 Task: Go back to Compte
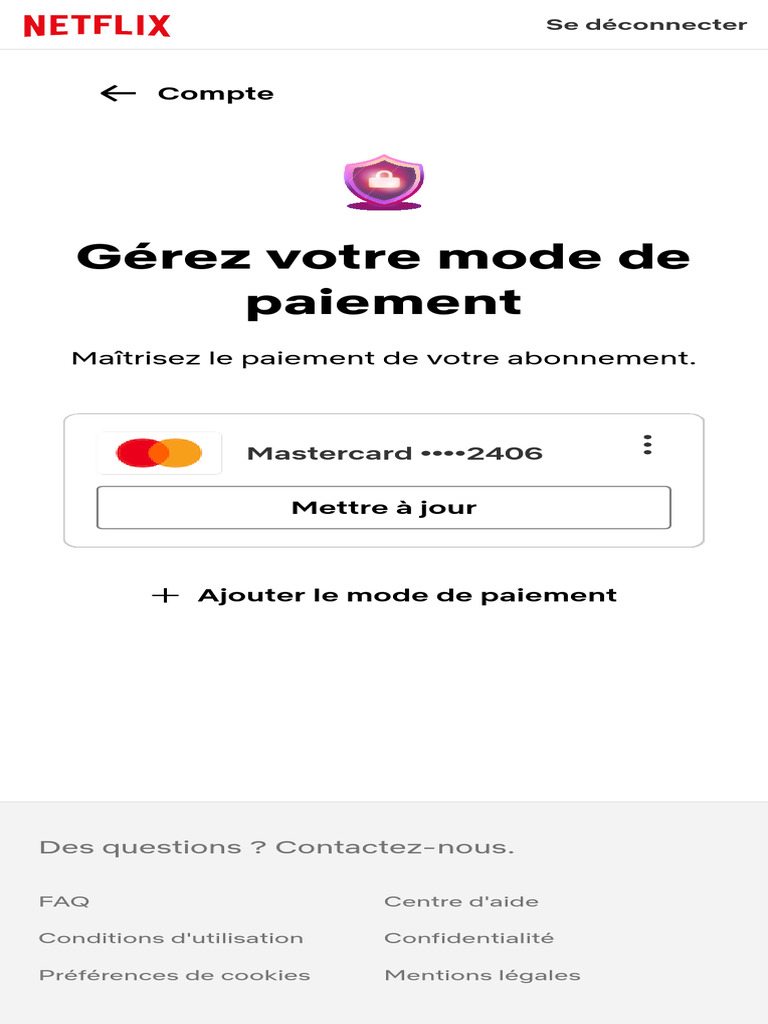click(x=187, y=93)
